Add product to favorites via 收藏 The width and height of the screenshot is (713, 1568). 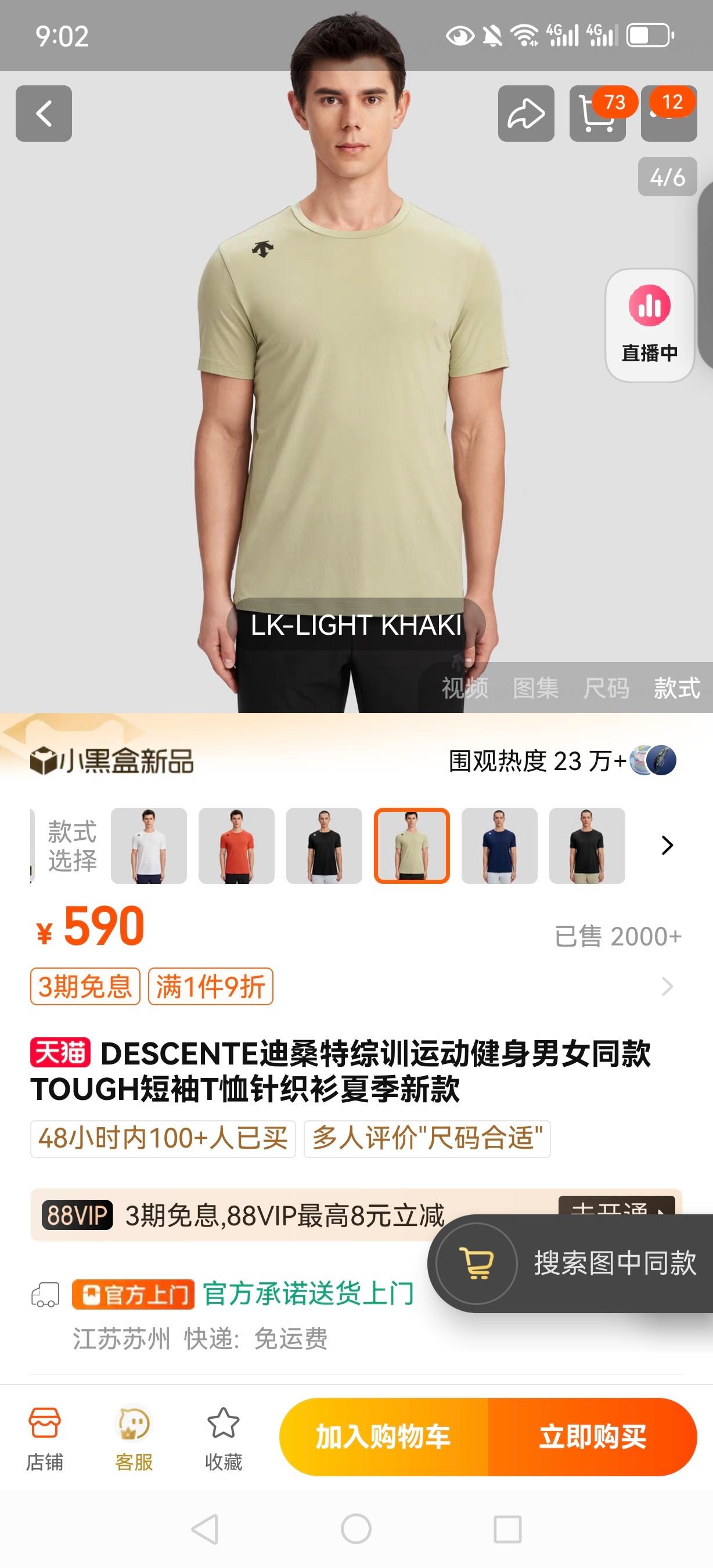(224, 1438)
